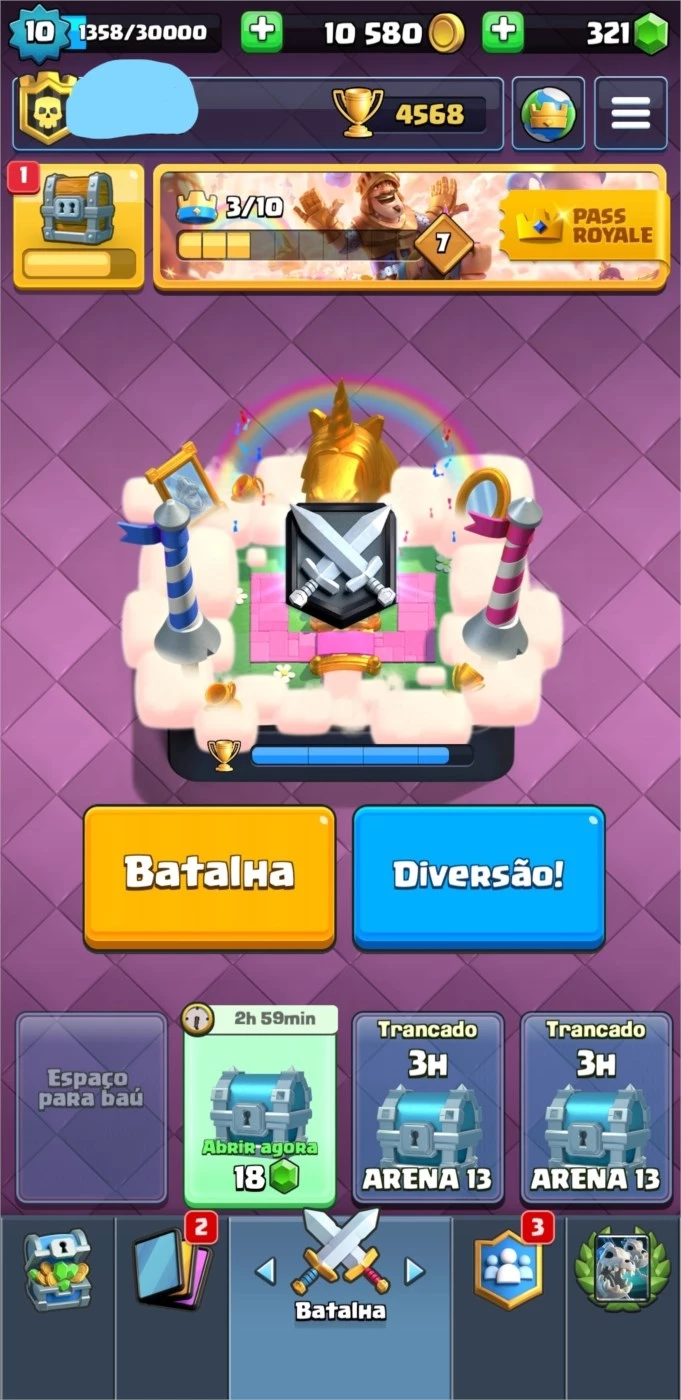Tap the right arrow next to Batalha
681x1400 pixels.
(414, 1271)
